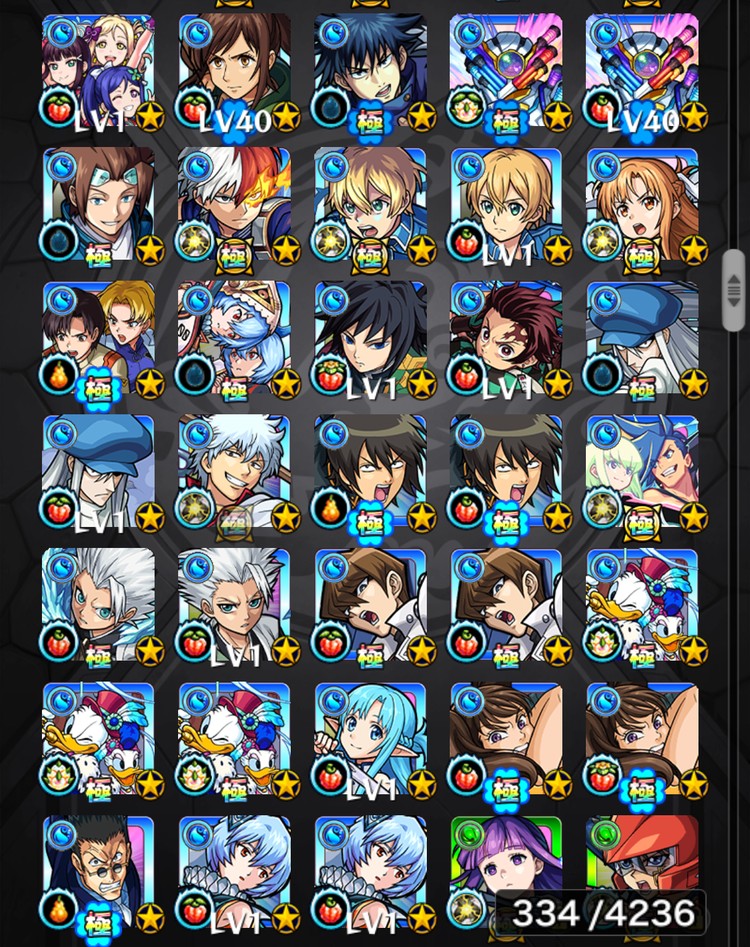Open the bearded man with glasses tile
The height and width of the screenshot is (947, 750).
tap(98, 873)
